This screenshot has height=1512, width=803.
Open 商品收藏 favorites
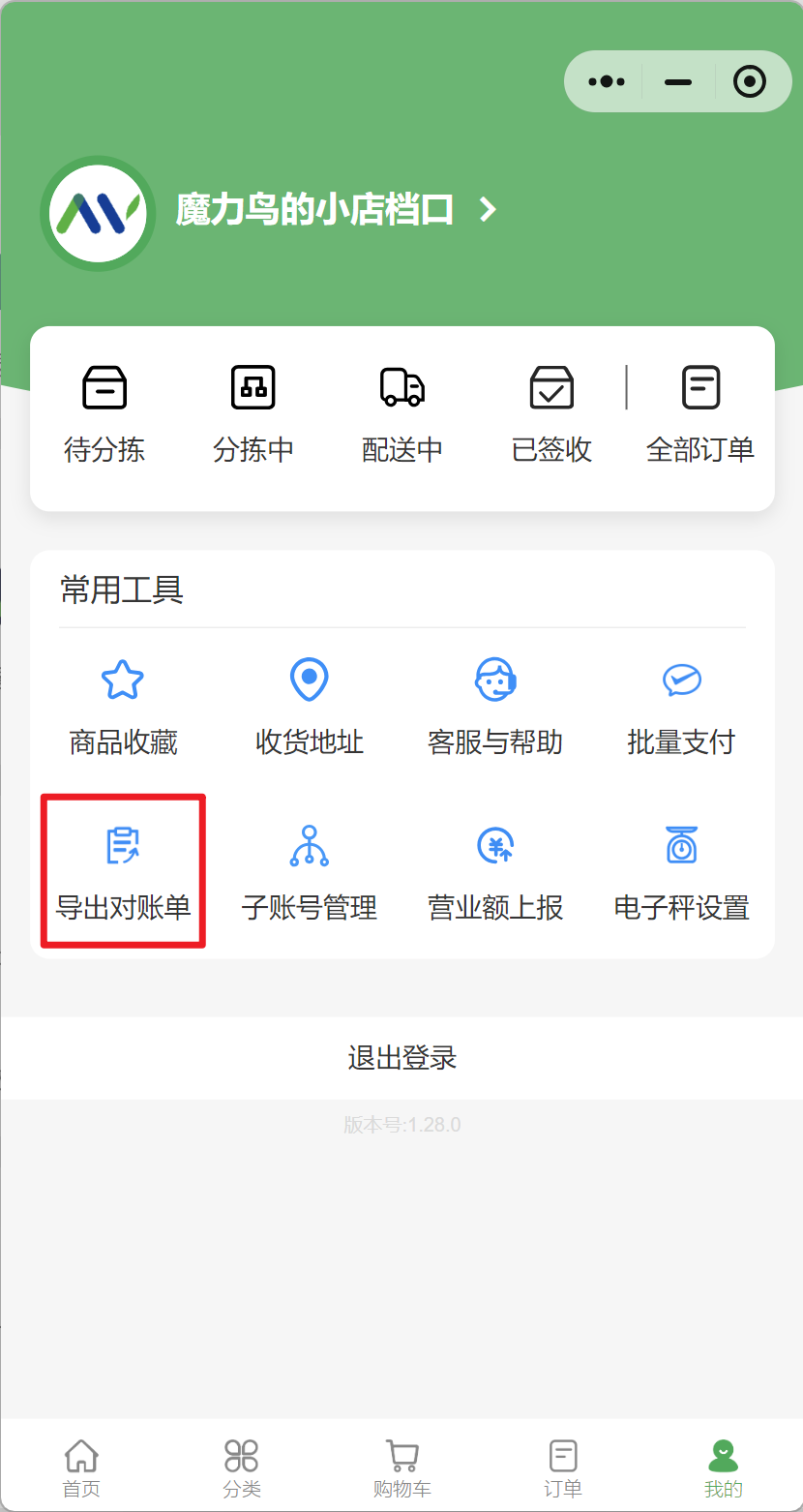[x=123, y=707]
